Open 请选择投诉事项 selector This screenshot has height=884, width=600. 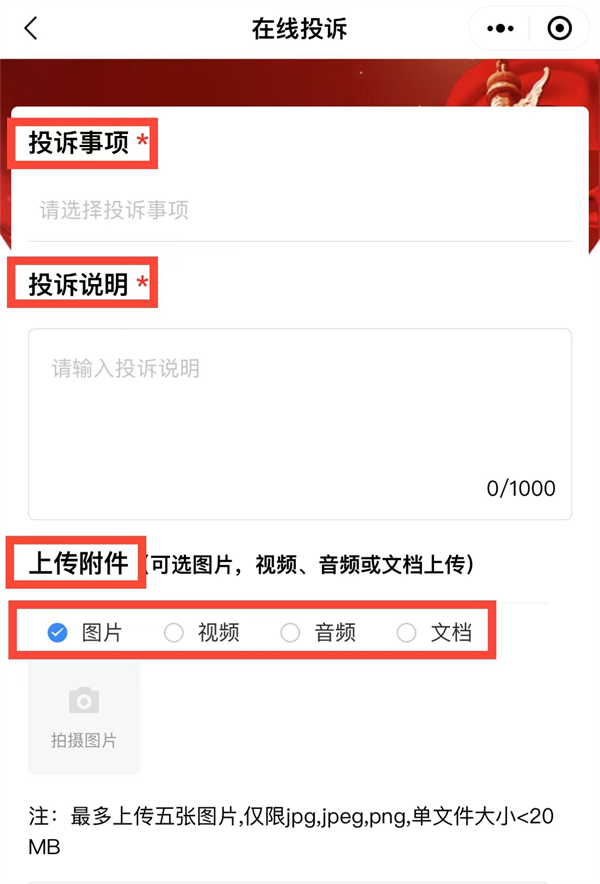tap(300, 210)
